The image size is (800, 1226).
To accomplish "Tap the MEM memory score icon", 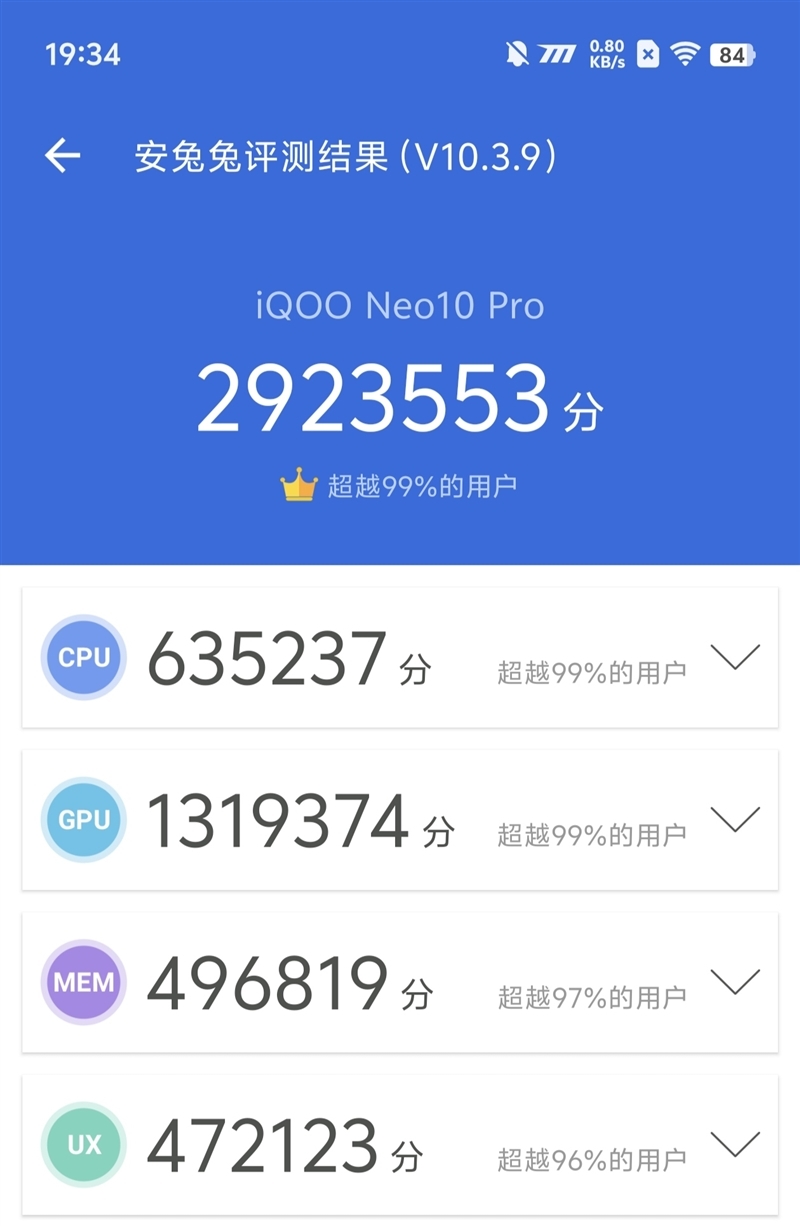I will 84,983.
